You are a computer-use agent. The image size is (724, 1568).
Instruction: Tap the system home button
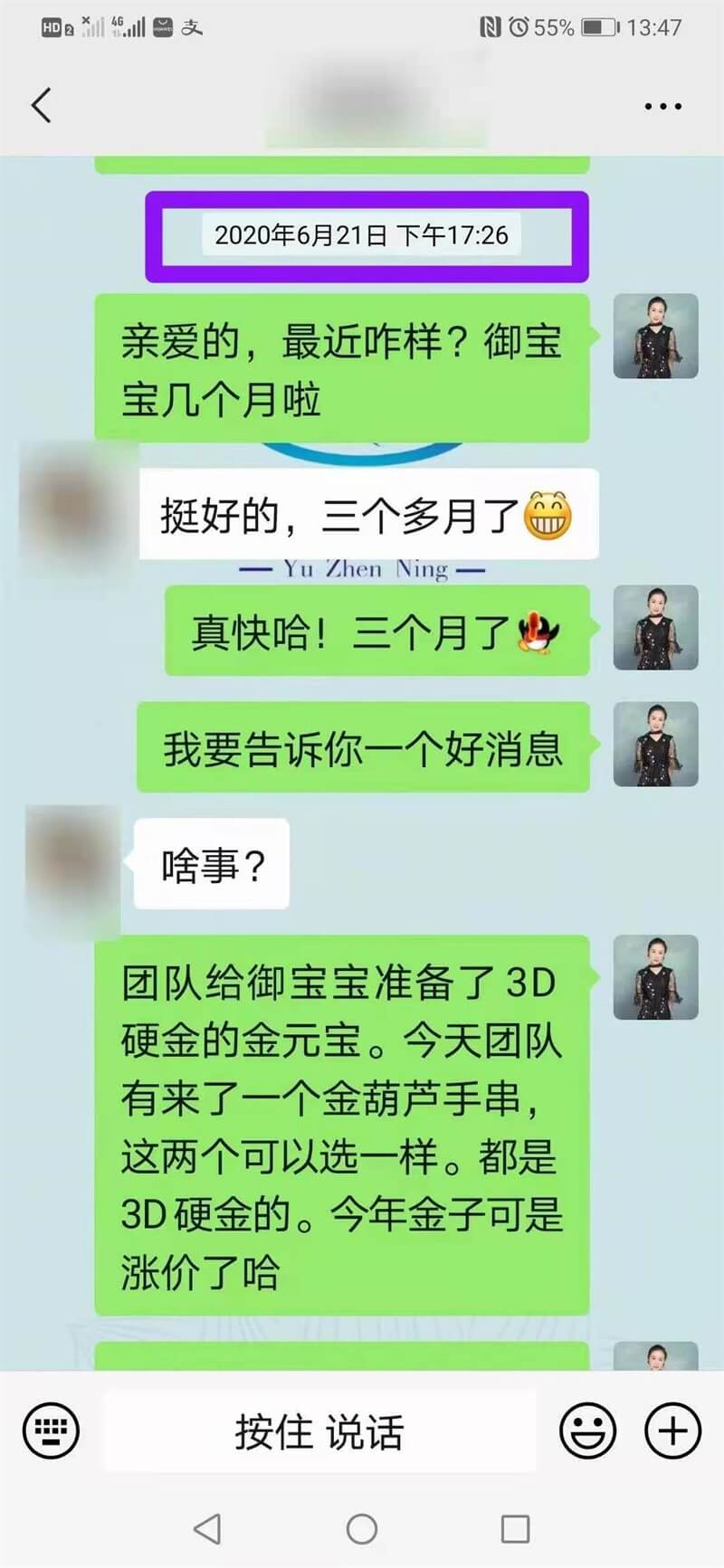362,1529
